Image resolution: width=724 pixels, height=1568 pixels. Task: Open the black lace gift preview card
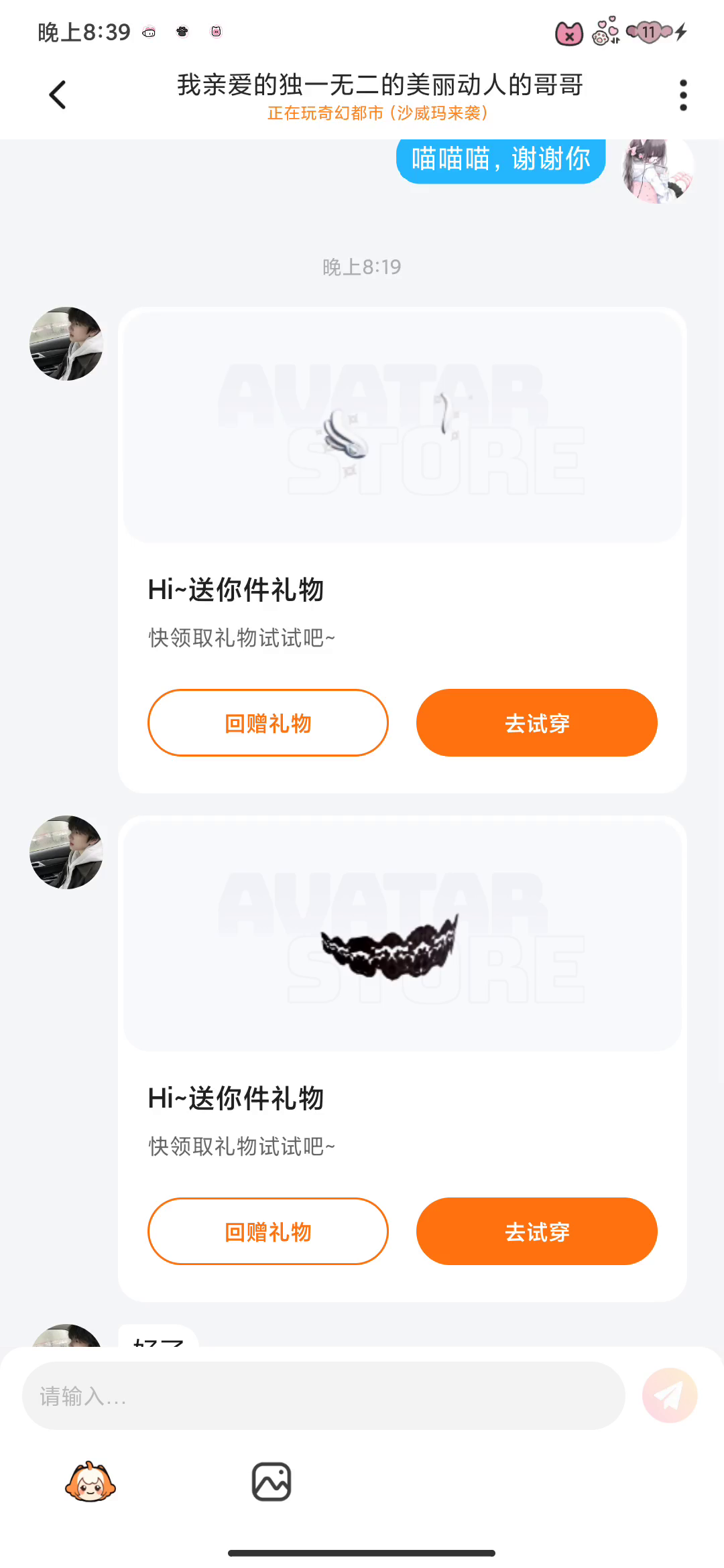click(402, 935)
